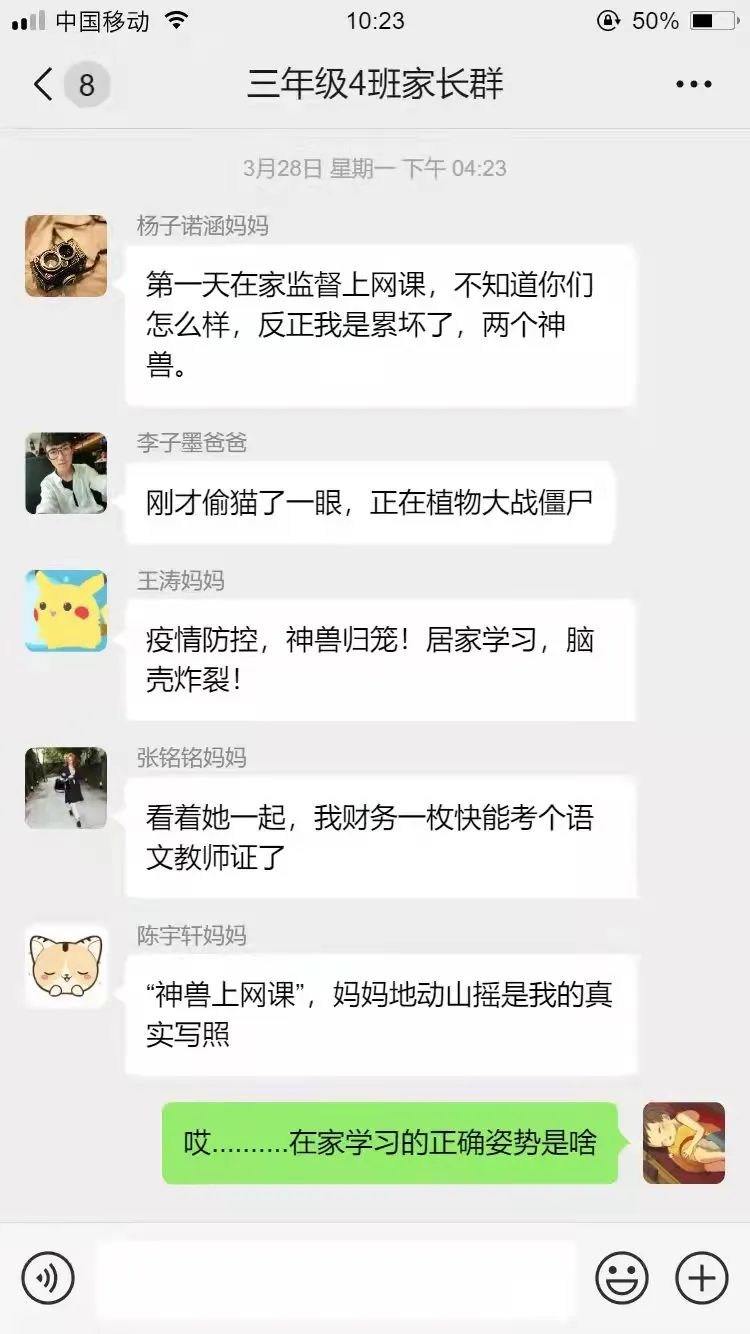The height and width of the screenshot is (1334, 750).
Task: Tap the message text input field
Action: (336, 1278)
